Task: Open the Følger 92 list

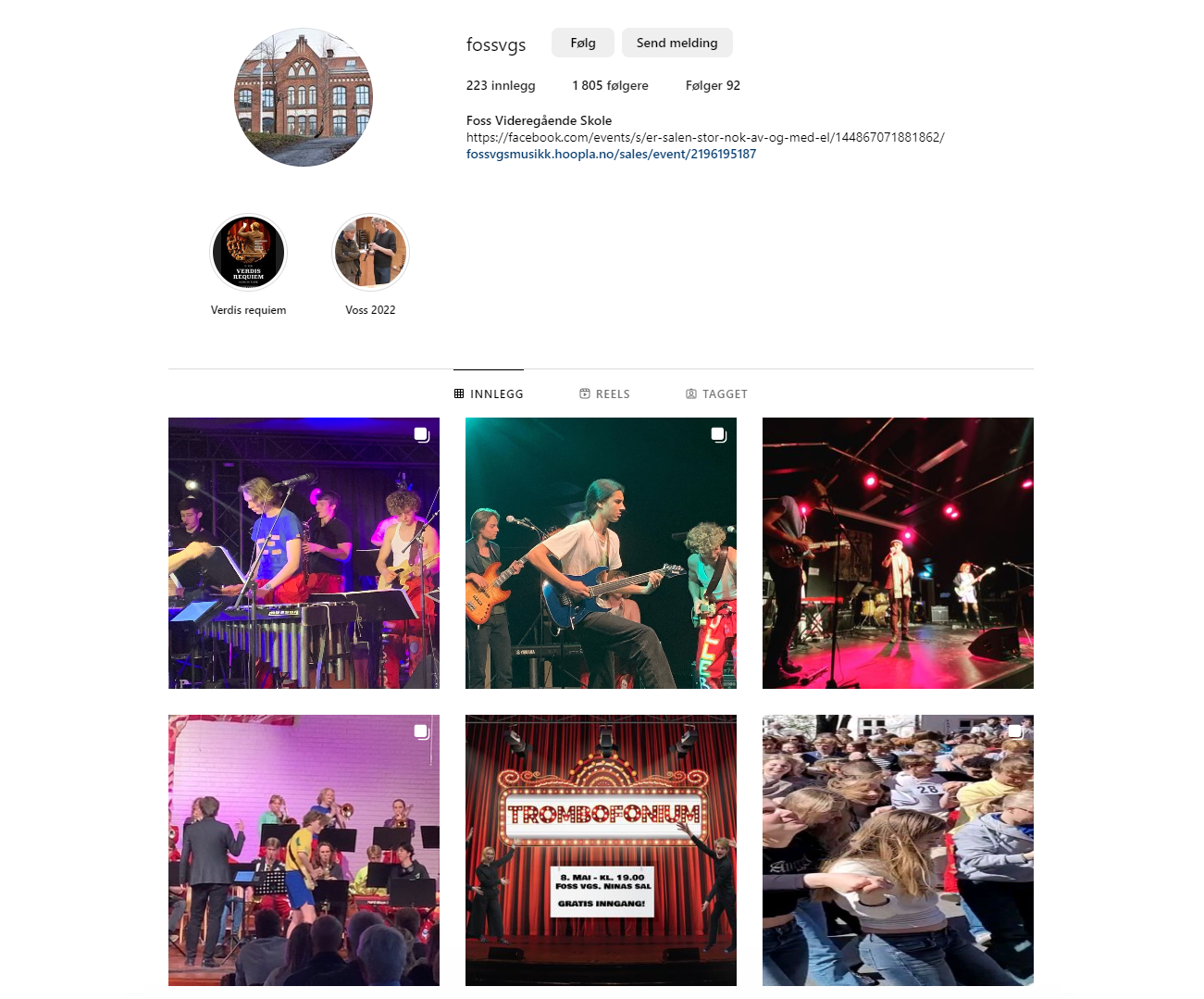Action: coord(713,85)
